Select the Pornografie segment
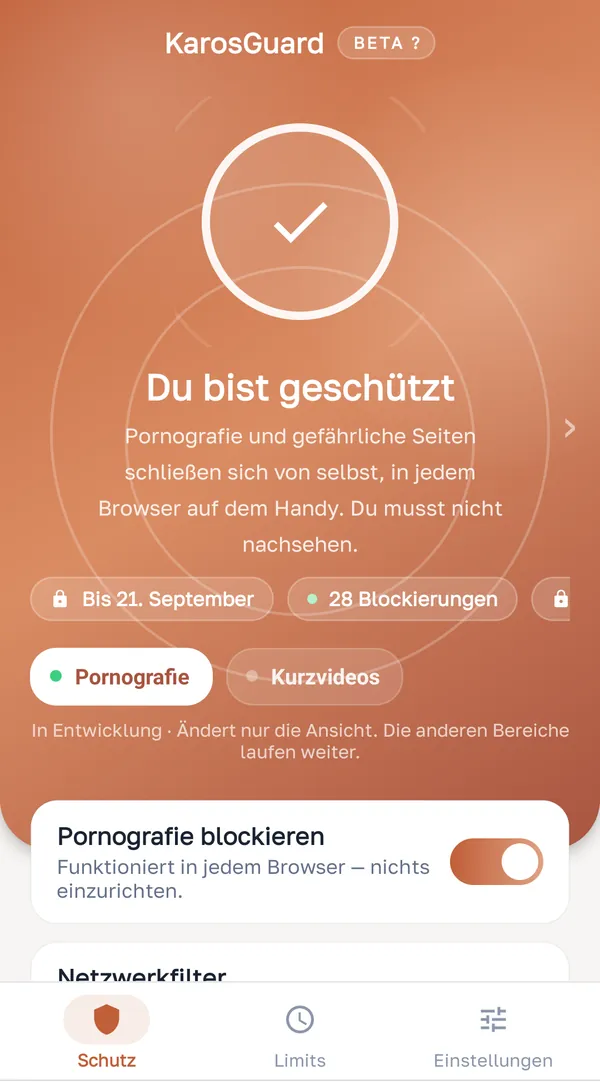 (x=121, y=676)
